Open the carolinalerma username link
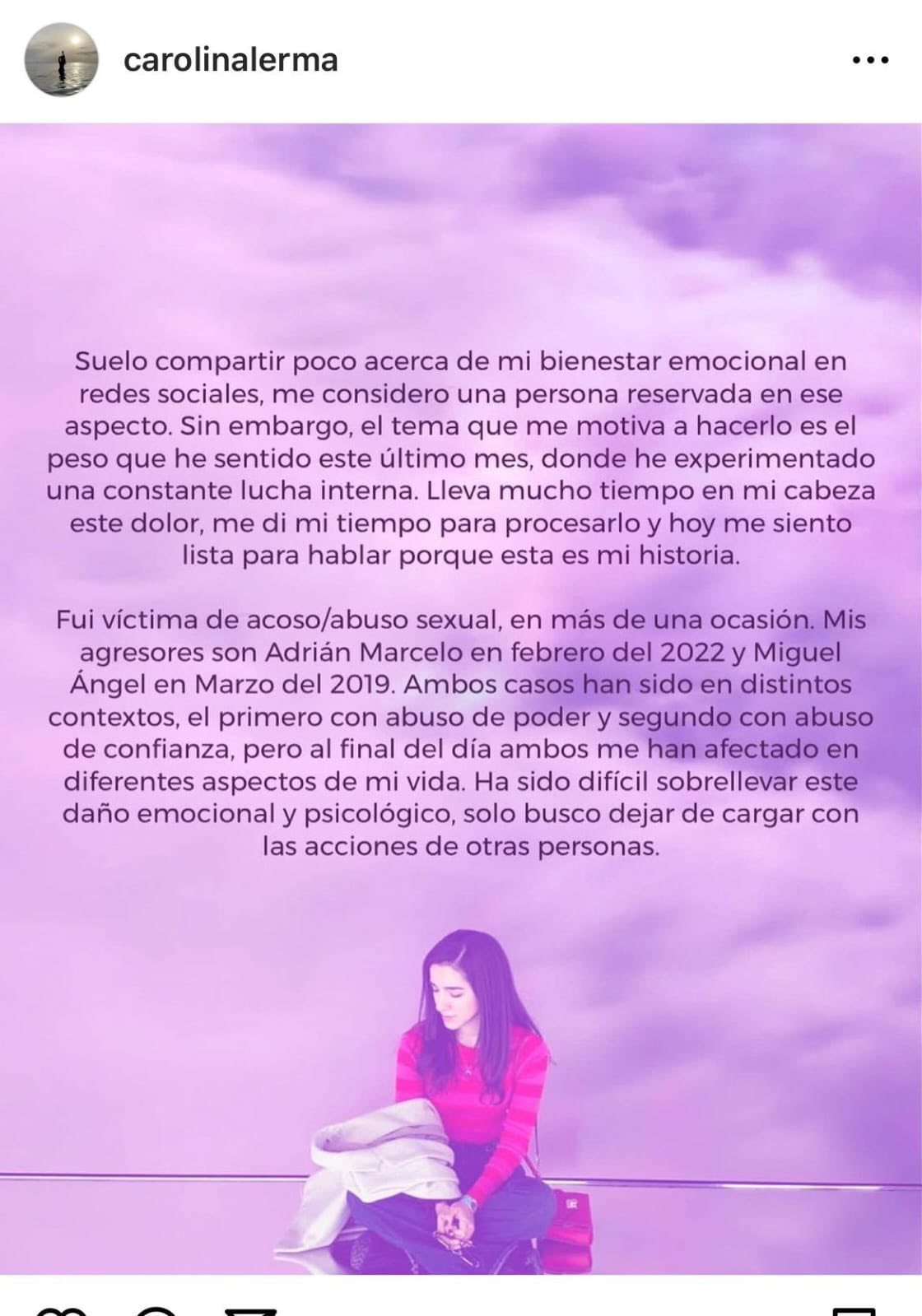This screenshot has height=1316, width=922. click(x=230, y=60)
